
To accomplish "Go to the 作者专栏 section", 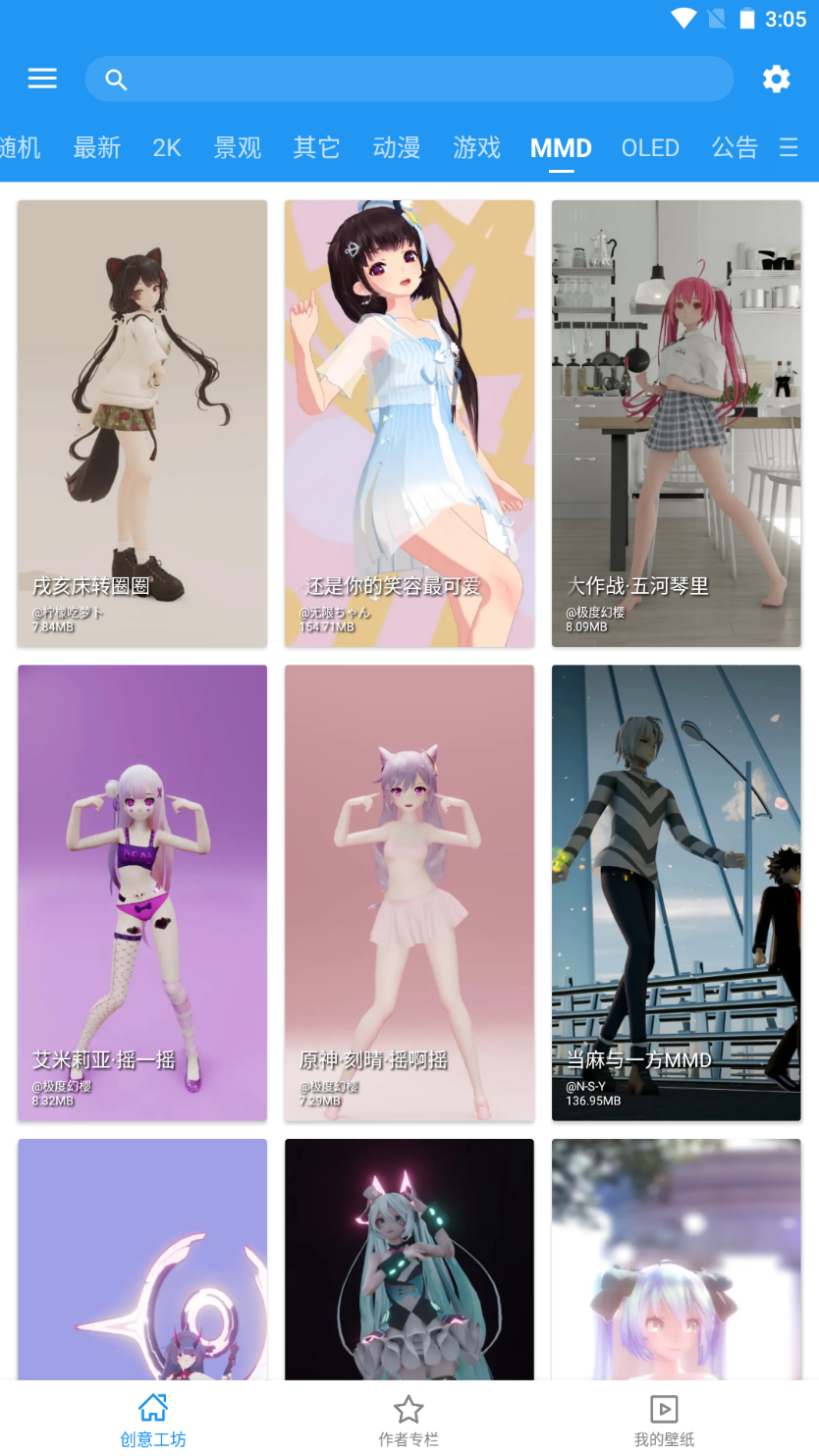I will (x=409, y=1421).
